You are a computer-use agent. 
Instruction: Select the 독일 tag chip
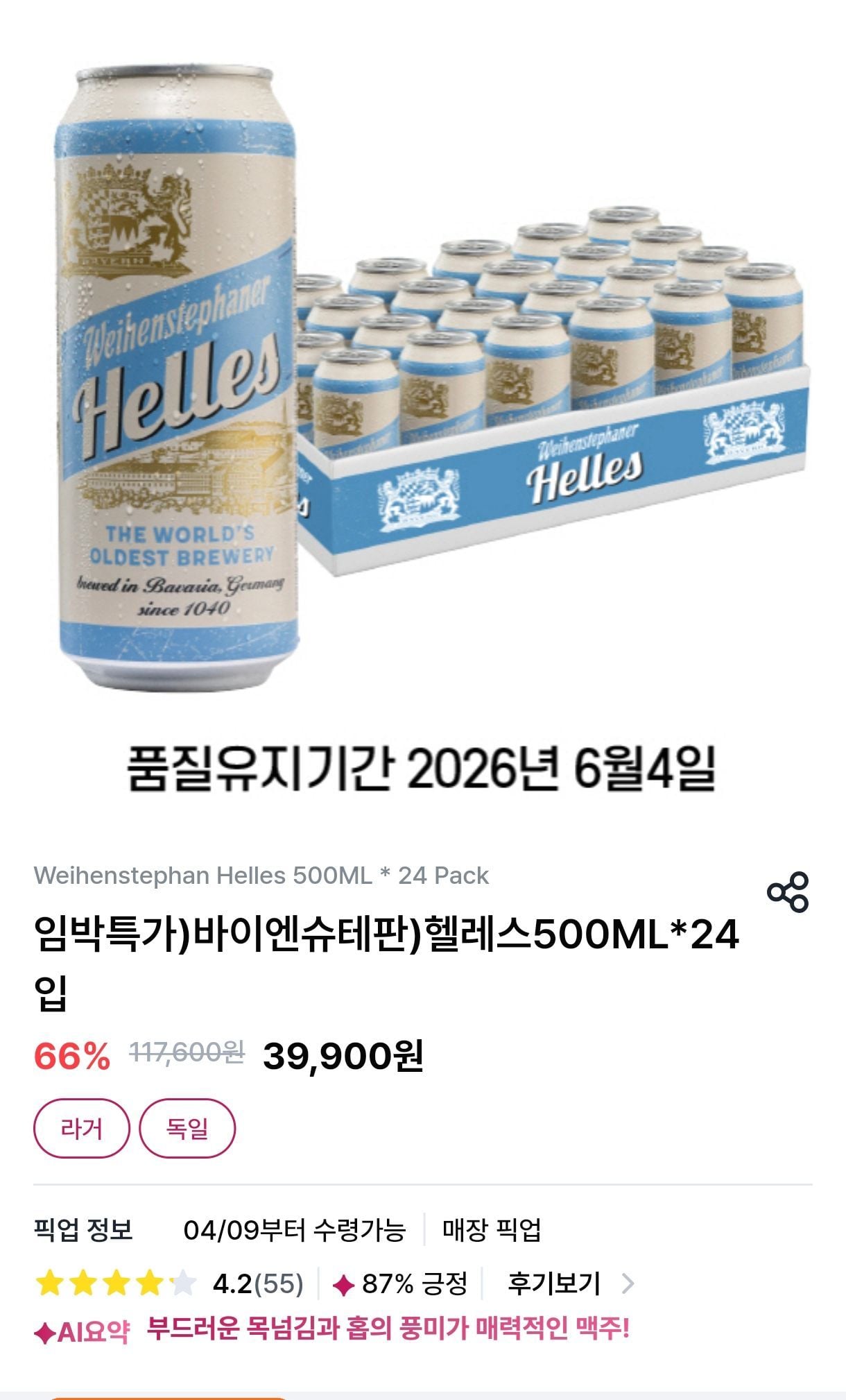coord(187,1129)
